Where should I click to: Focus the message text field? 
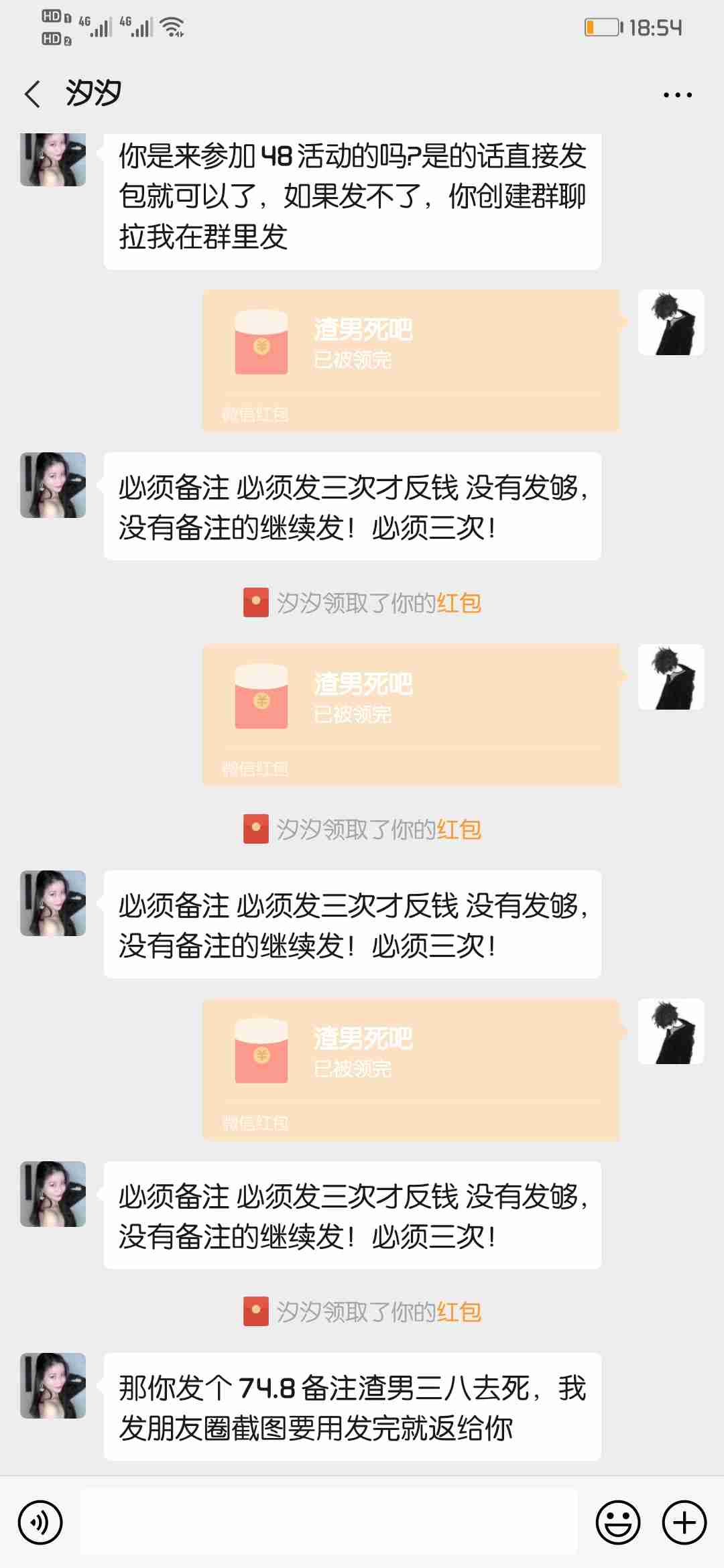point(328,1522)
